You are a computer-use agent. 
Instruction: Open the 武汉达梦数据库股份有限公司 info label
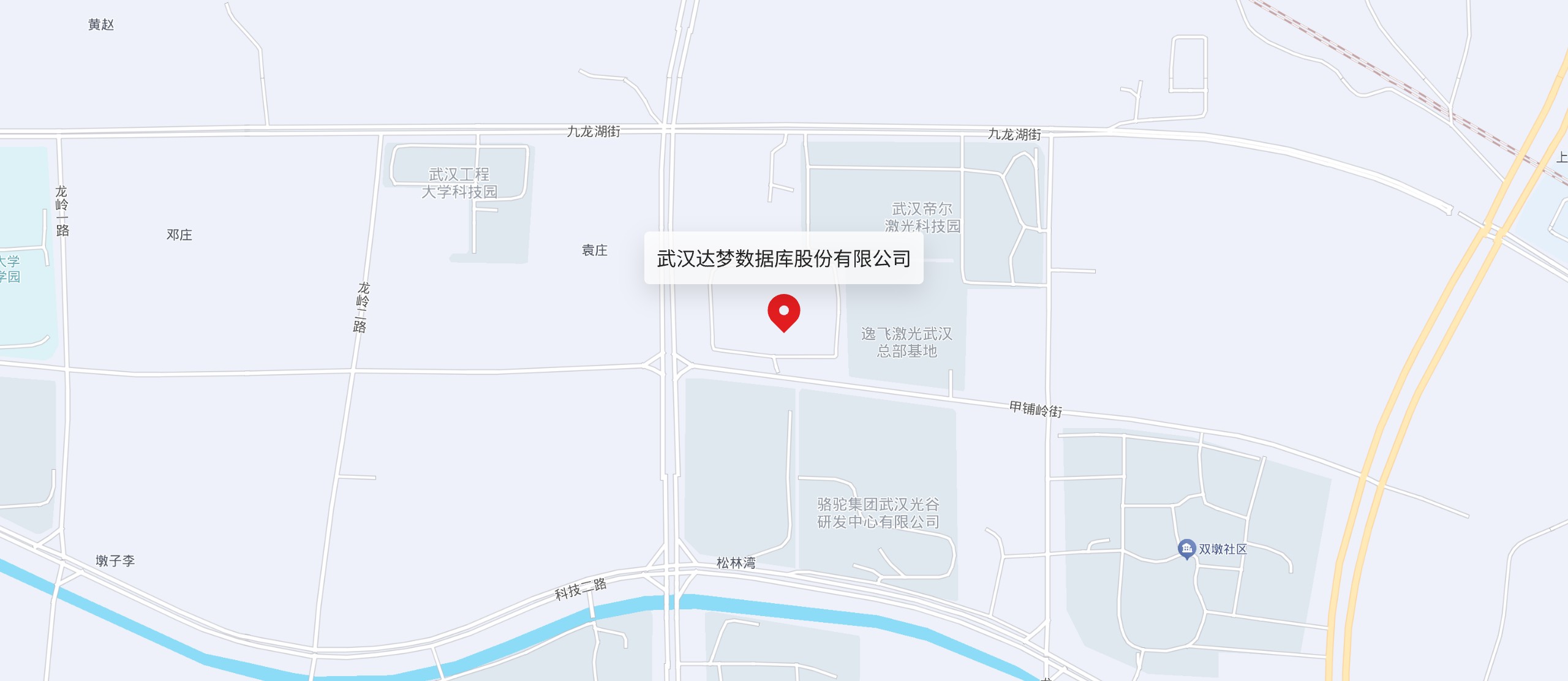pyautogui.click(x=783, y=258)
